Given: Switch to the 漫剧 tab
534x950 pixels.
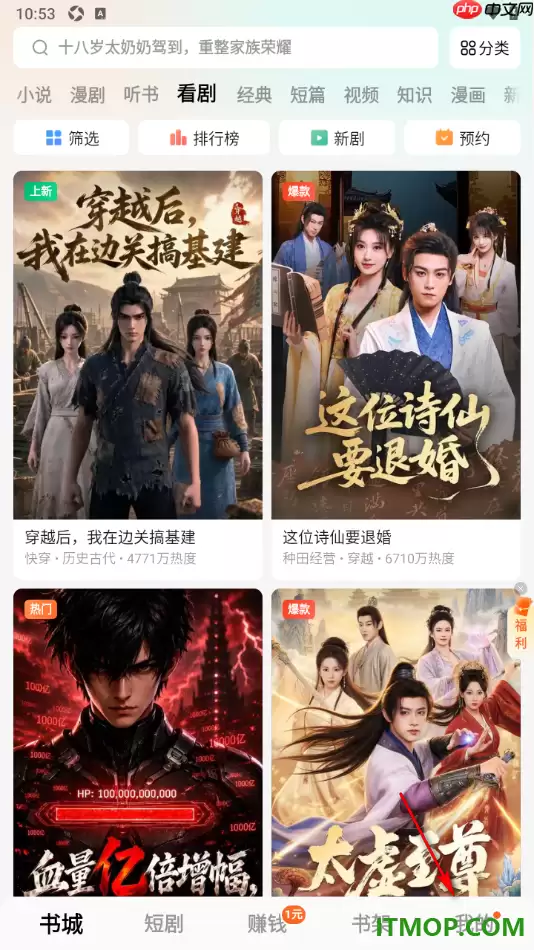Looking at the screenshot, I should [87, 95].
